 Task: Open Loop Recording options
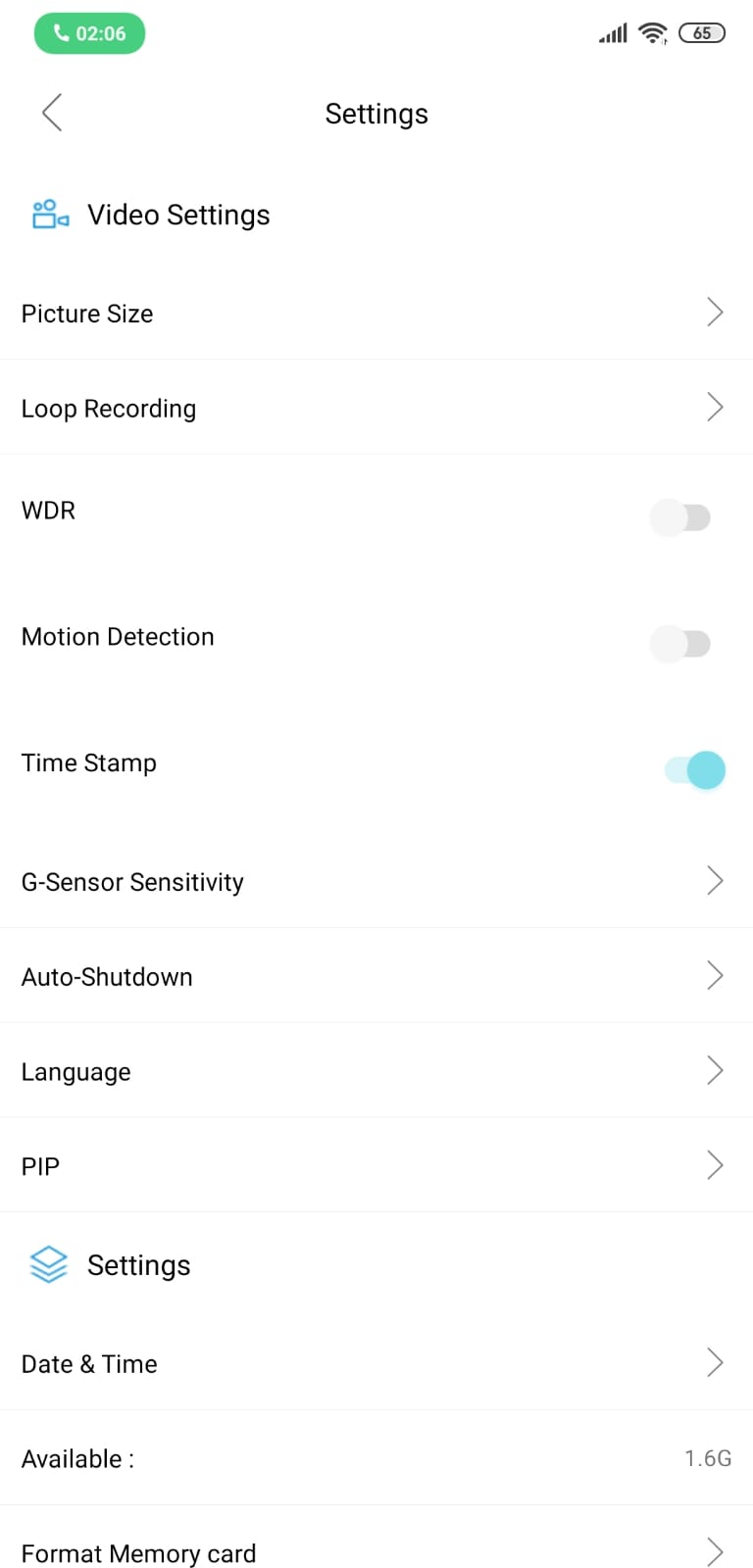tap(376, 408)
